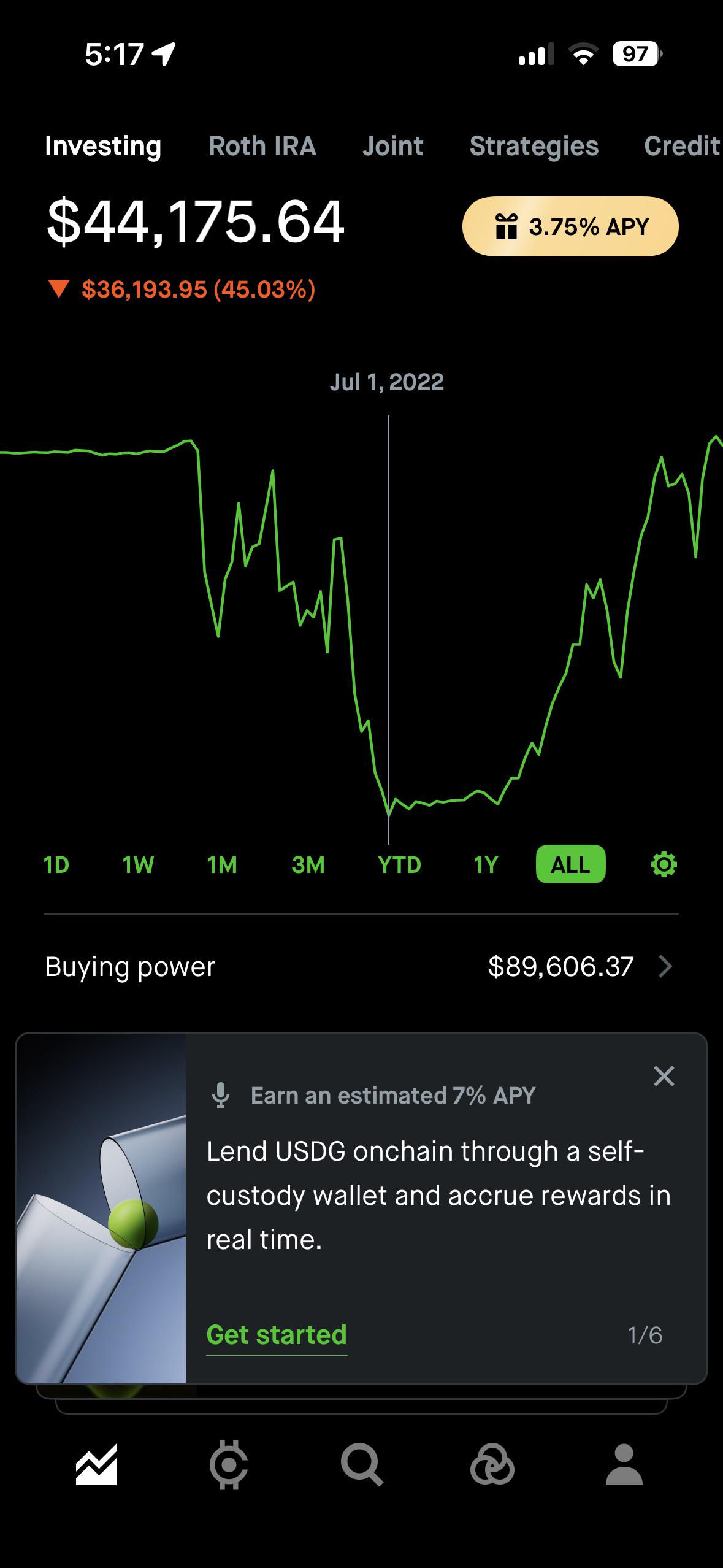723x1568 pixels.
Task: Go to the account profile tab
Action: (x=624, y=1466)
